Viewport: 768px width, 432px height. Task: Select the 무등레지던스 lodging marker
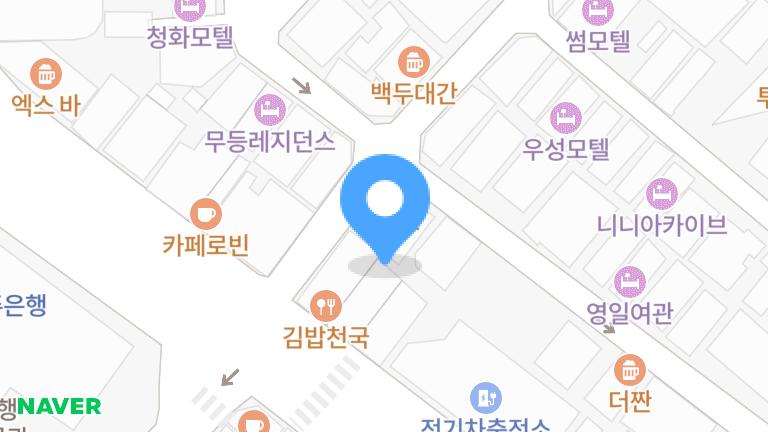(270, 109)
